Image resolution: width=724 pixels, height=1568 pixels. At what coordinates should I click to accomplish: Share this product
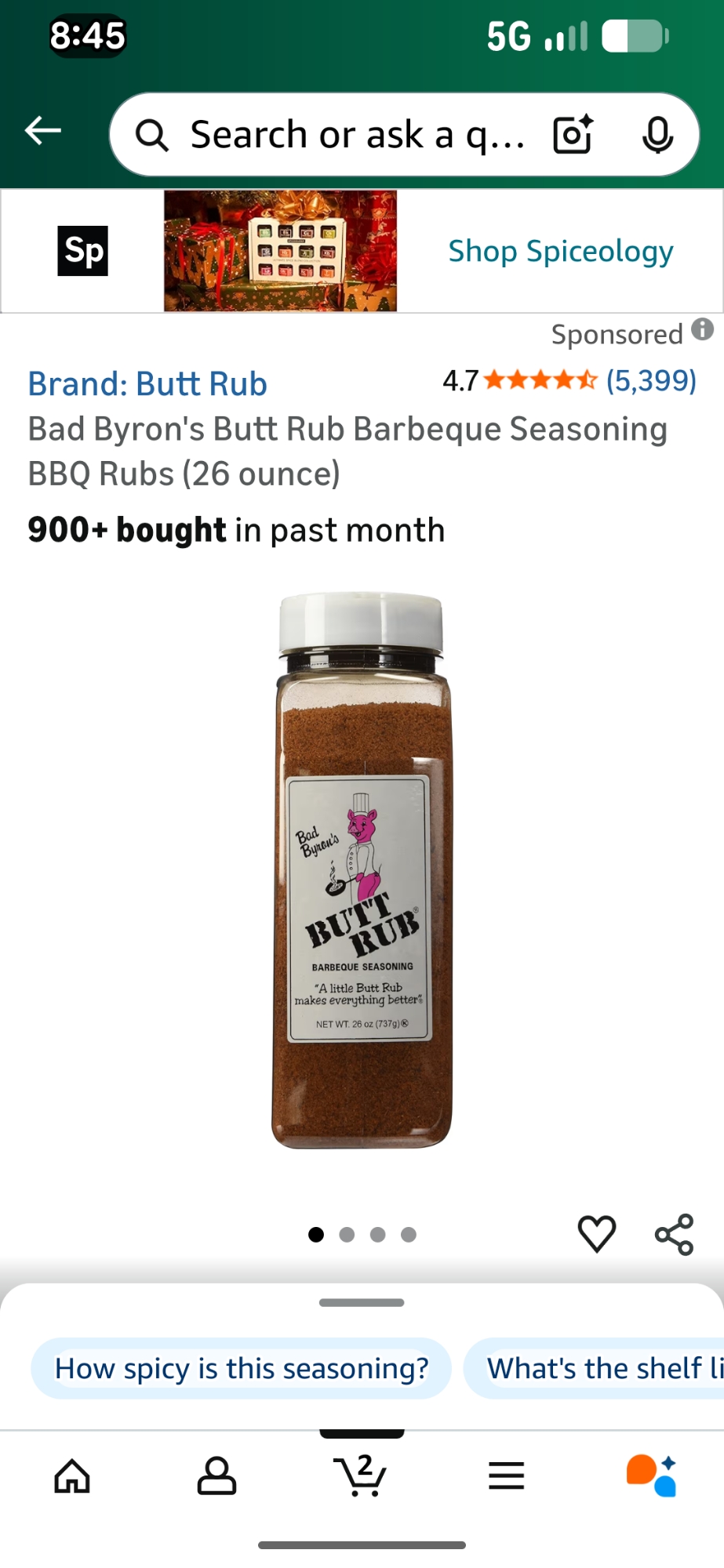tap(675, 1234)
